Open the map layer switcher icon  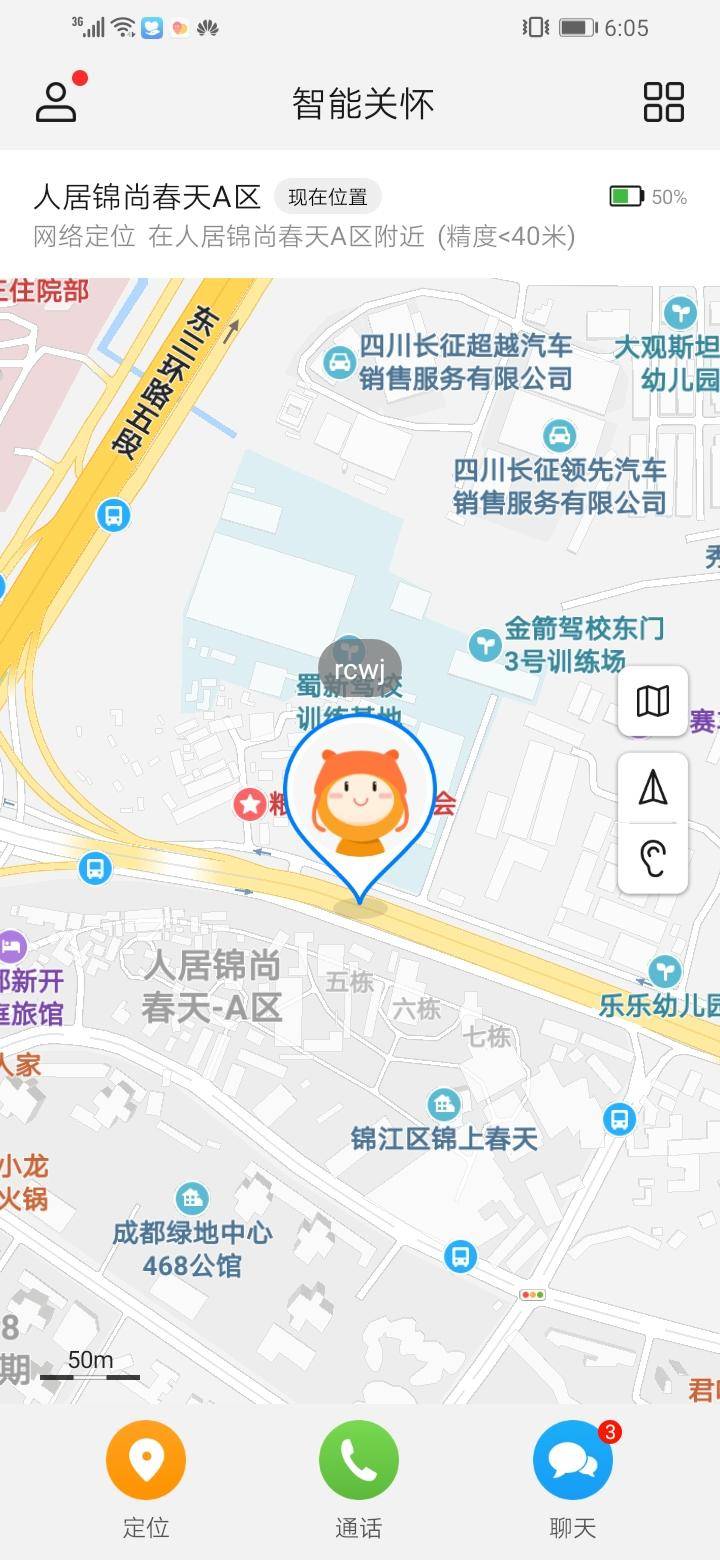pyautogui.click(x=652, y=702)
